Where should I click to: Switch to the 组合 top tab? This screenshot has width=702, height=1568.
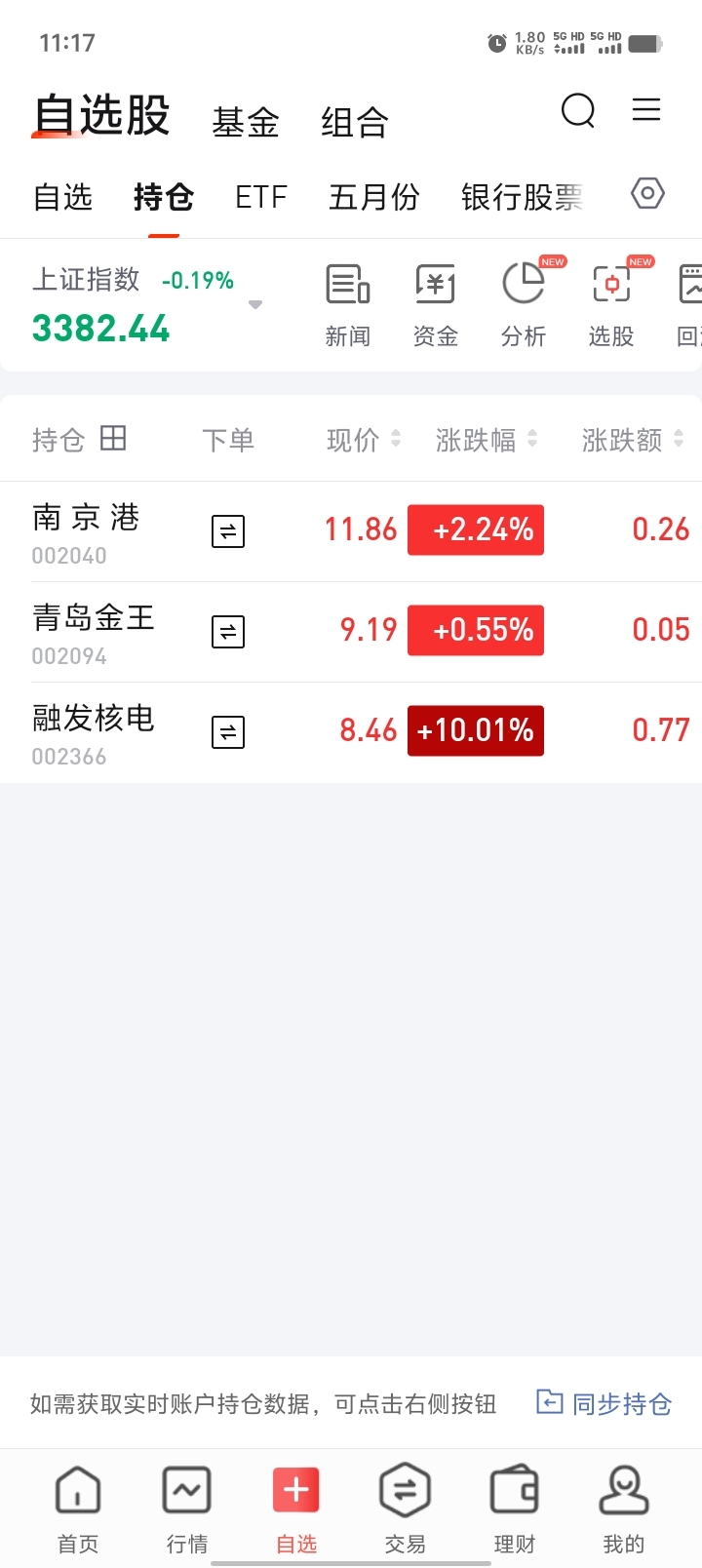355,123
